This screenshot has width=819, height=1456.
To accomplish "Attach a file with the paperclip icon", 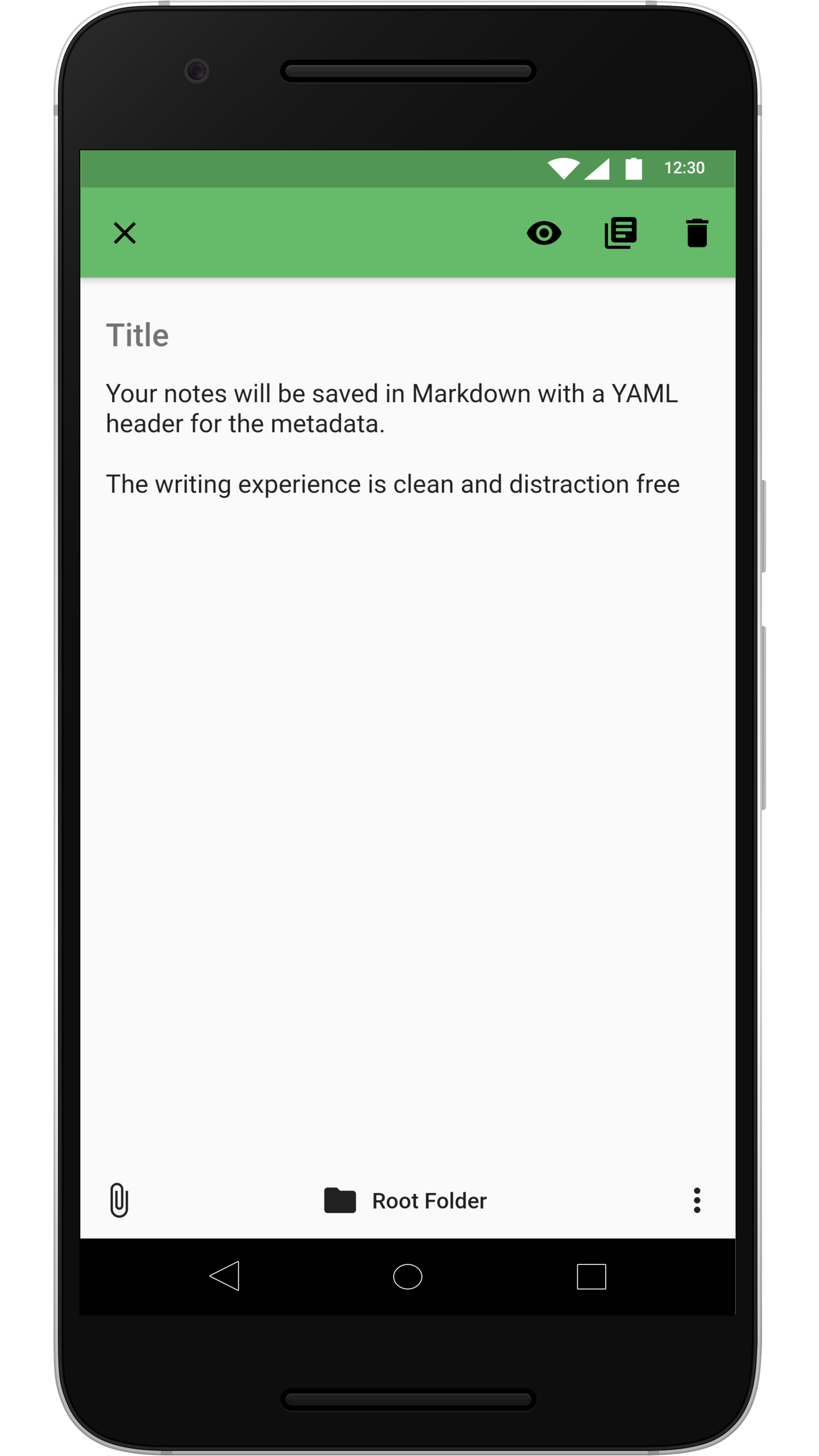I will coord(119,1201).
